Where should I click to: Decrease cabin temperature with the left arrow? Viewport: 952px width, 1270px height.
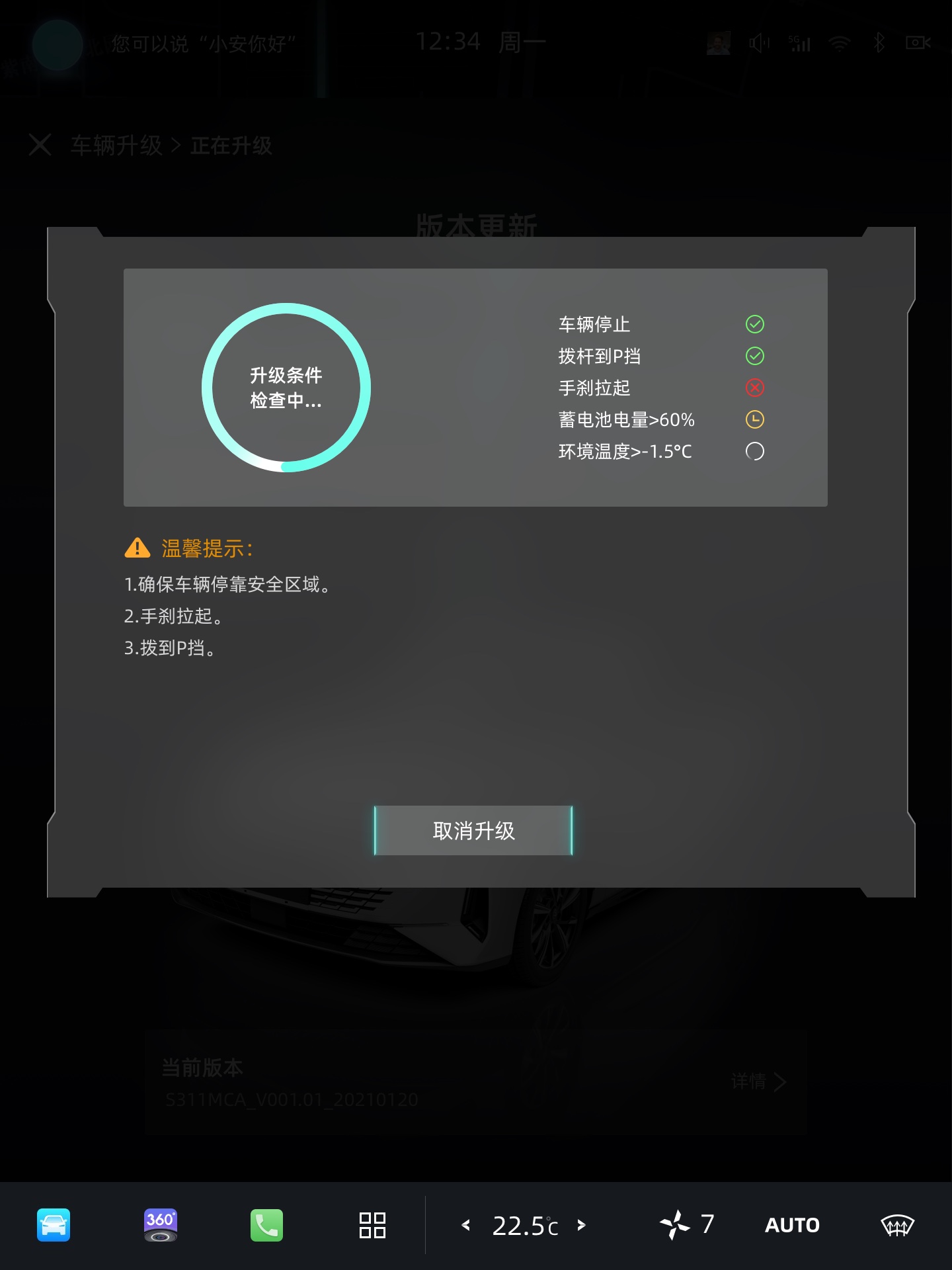pyautogui.click(x=466, y=1225)
